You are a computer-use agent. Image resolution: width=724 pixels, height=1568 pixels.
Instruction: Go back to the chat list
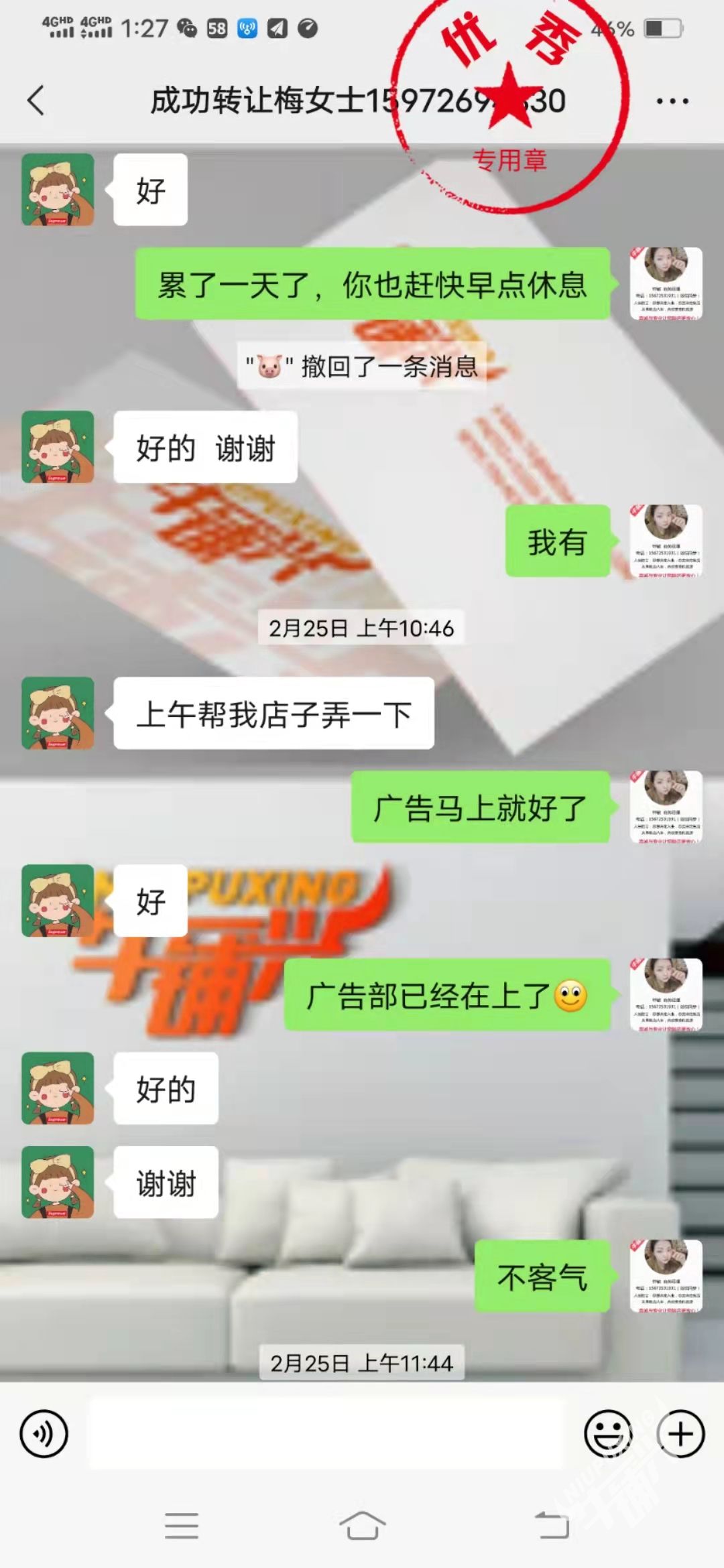(x=36, y=101)
